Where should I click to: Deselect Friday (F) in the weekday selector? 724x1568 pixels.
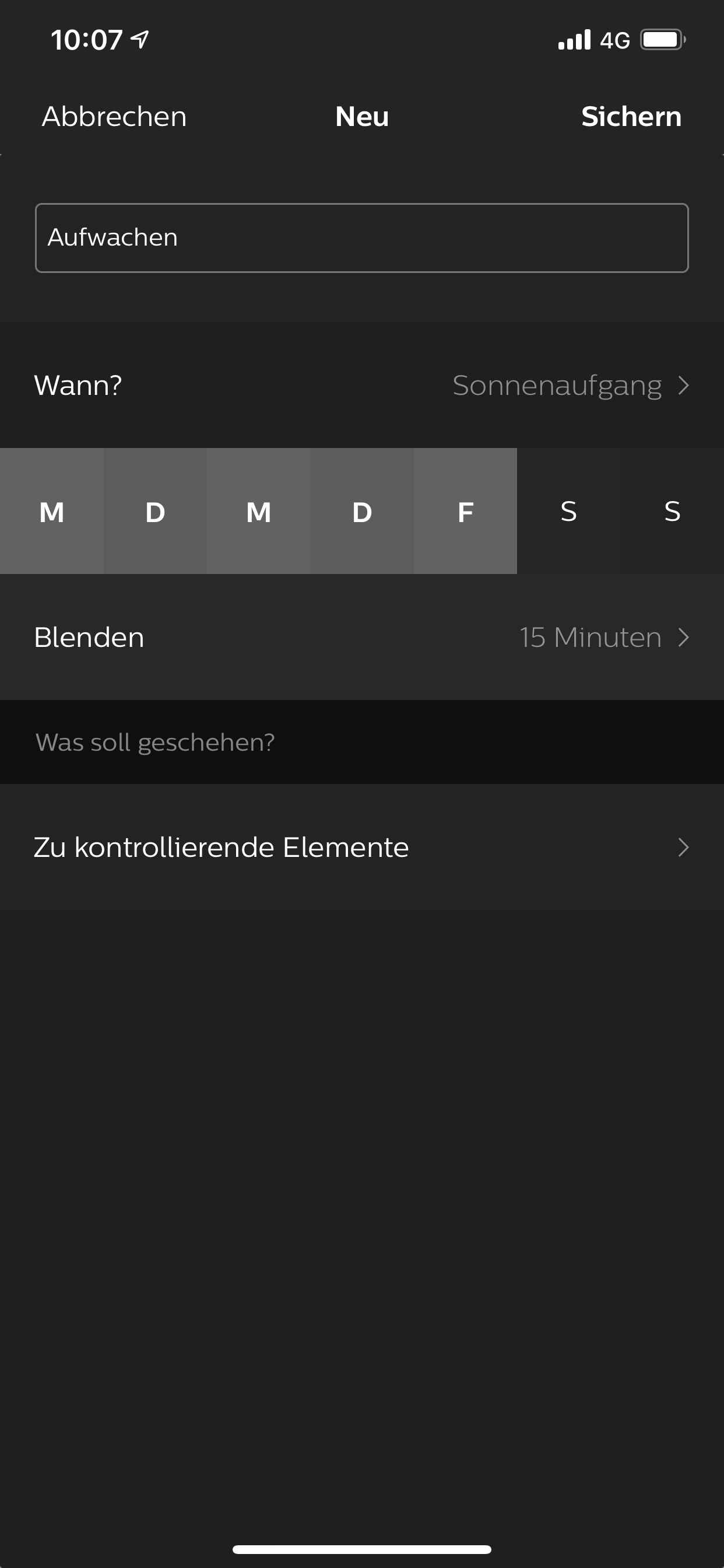pos(465,512)
